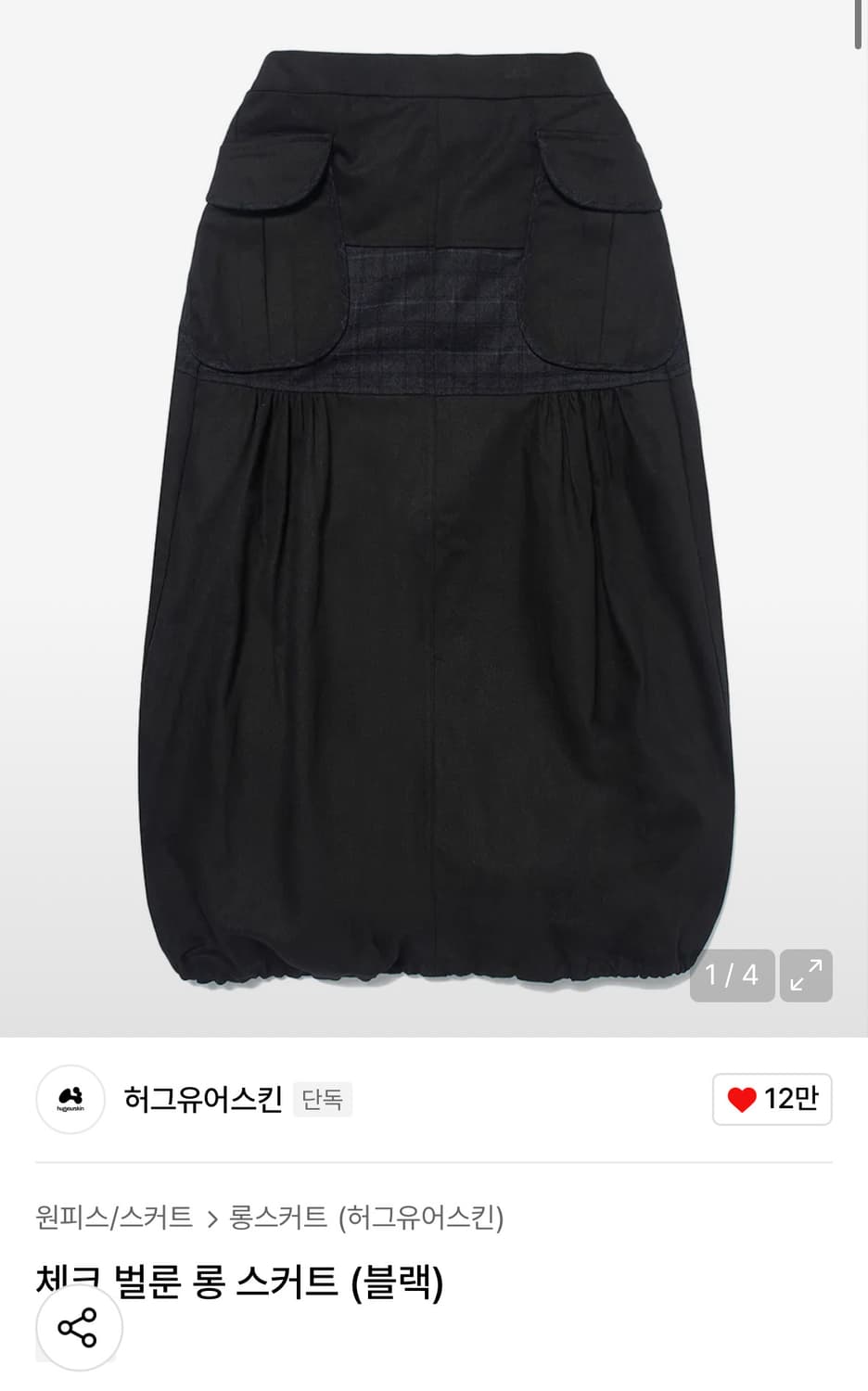Viewport: 868px width, 1391px height.
Task: Select the 단독 exclusive badge
Action: [x=322, y=1099]
